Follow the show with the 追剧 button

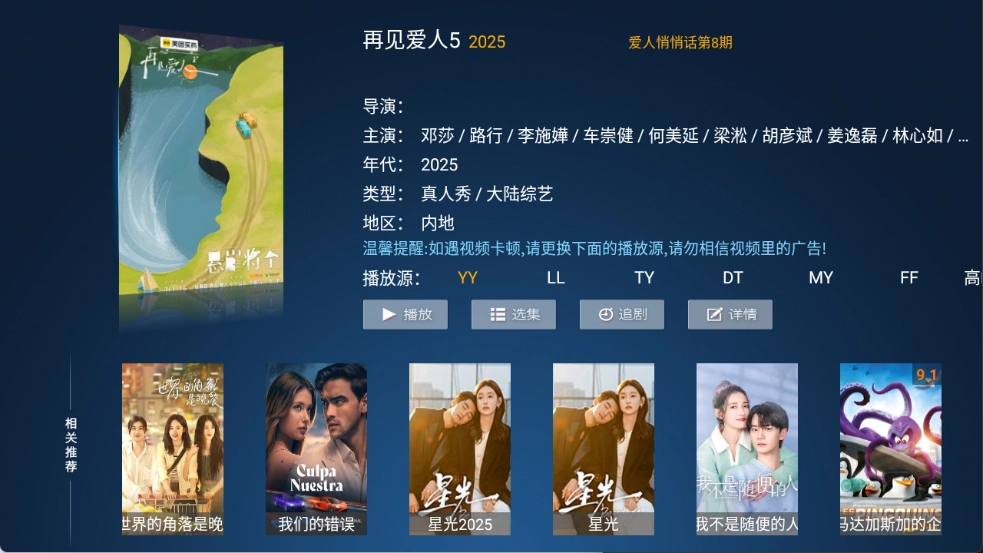(621, 314)
